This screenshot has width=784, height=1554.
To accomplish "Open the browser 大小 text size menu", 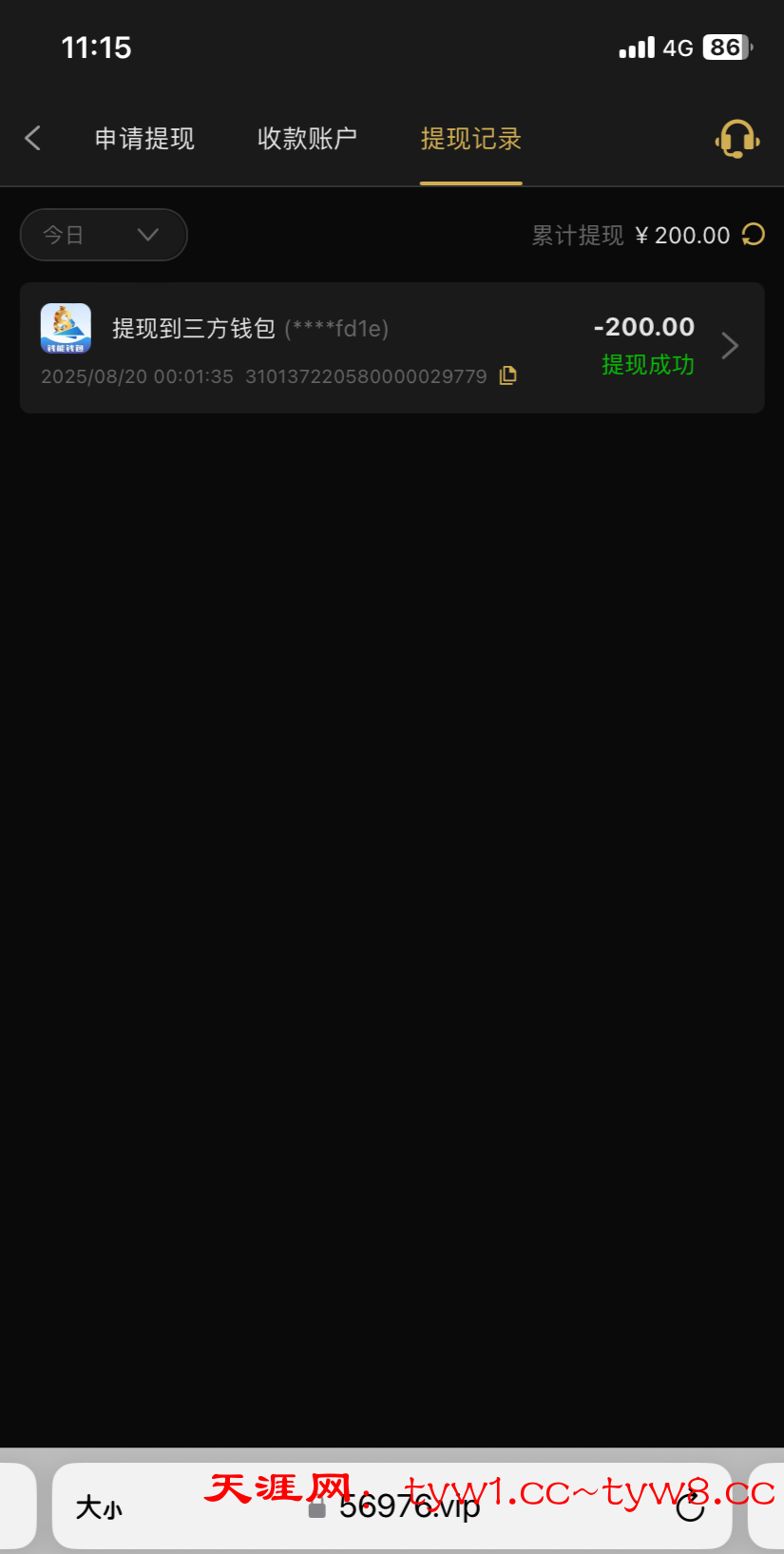I will tap(100, 1507).
